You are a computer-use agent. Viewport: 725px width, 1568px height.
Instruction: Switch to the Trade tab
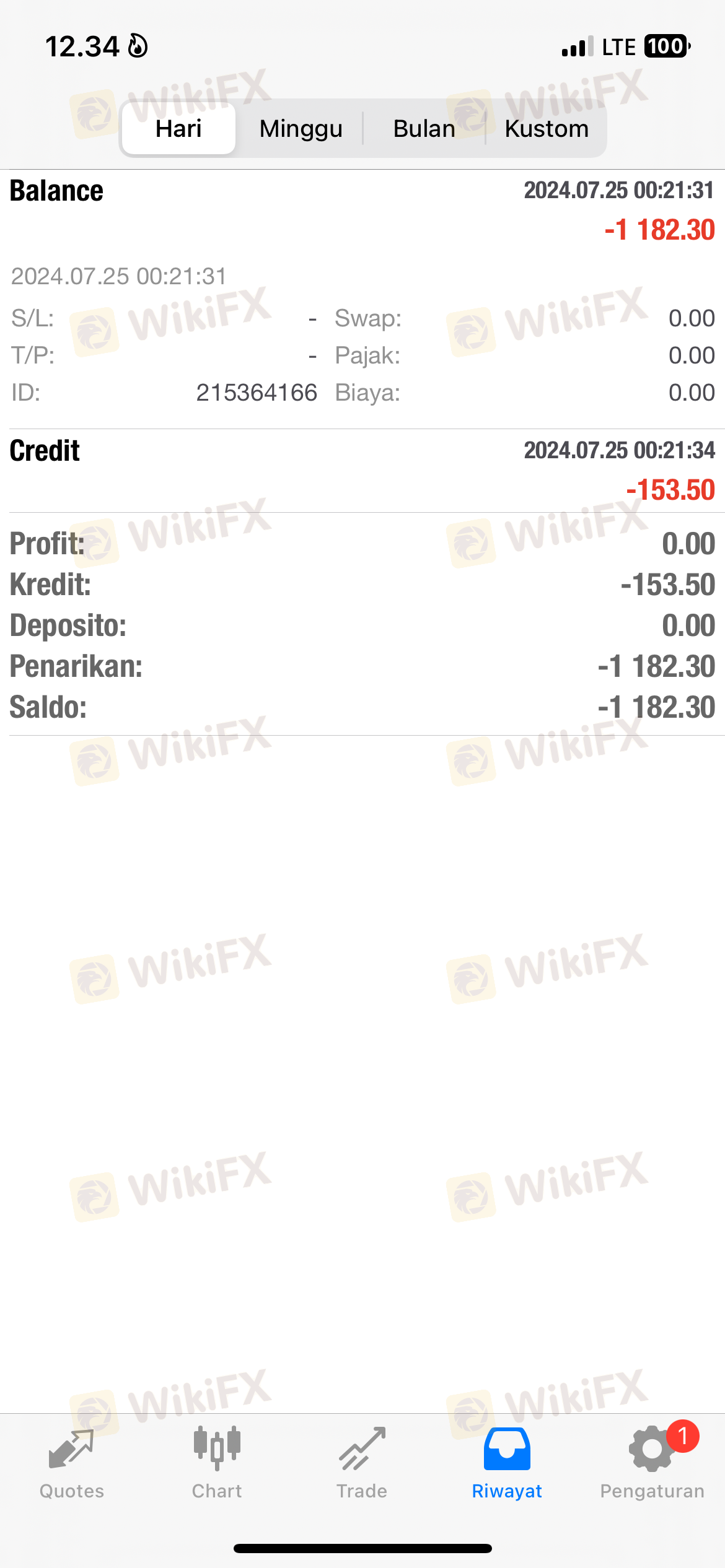pos(362,1464)
